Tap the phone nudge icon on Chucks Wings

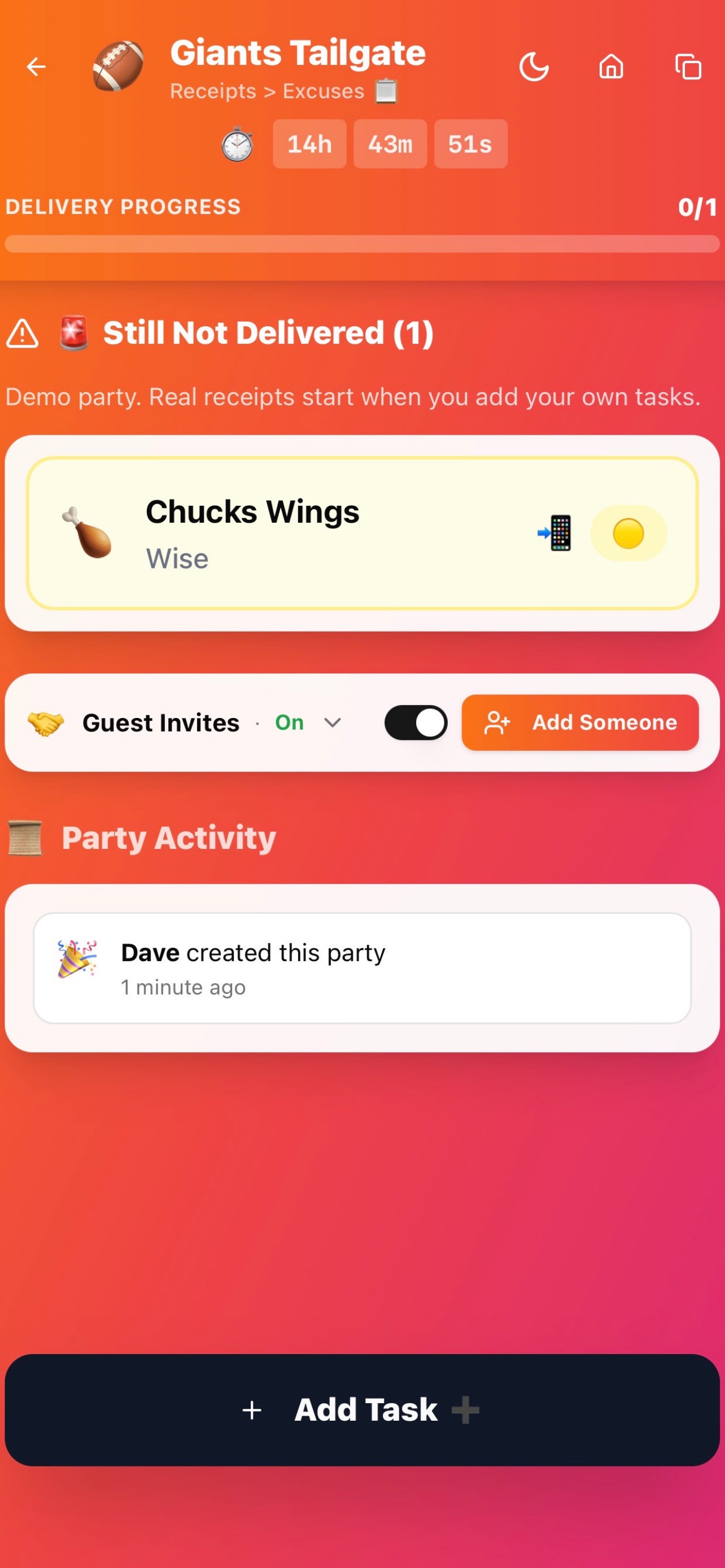pyautogui.click(x=554, y=533)
